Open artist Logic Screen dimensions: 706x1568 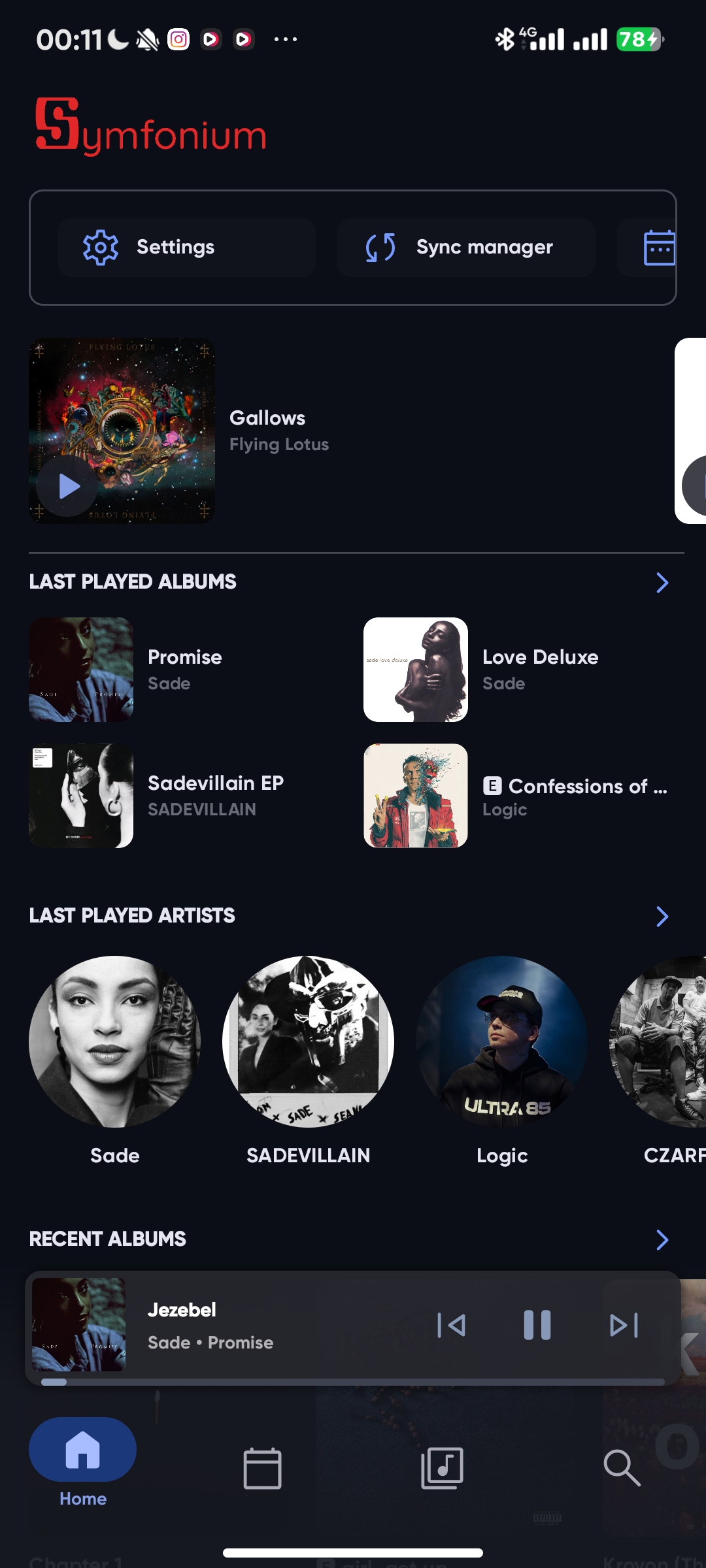coord(501,1042)
